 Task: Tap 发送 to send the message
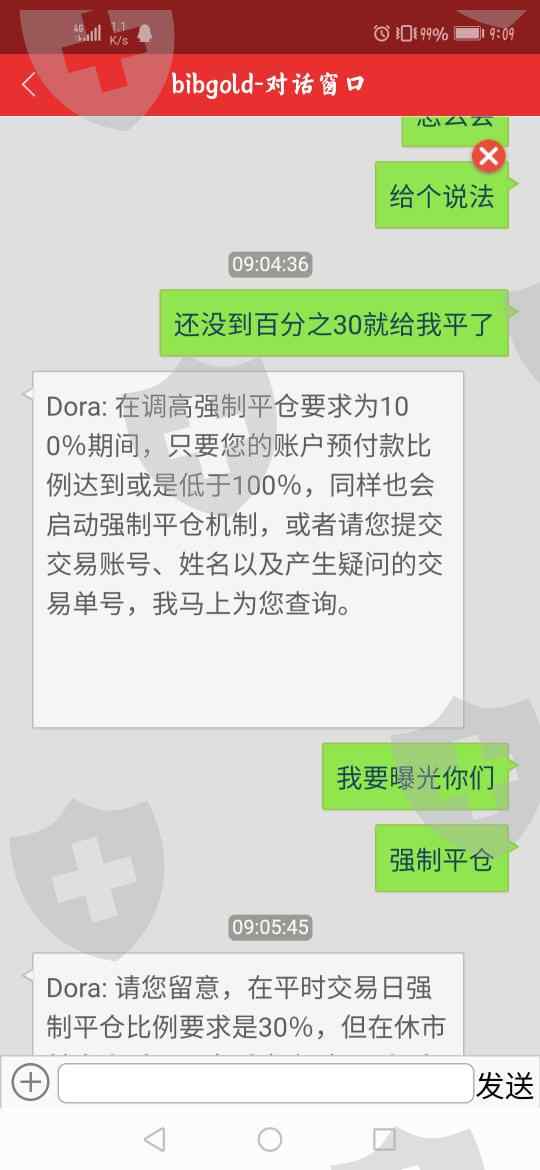[x=506, y=1085]
